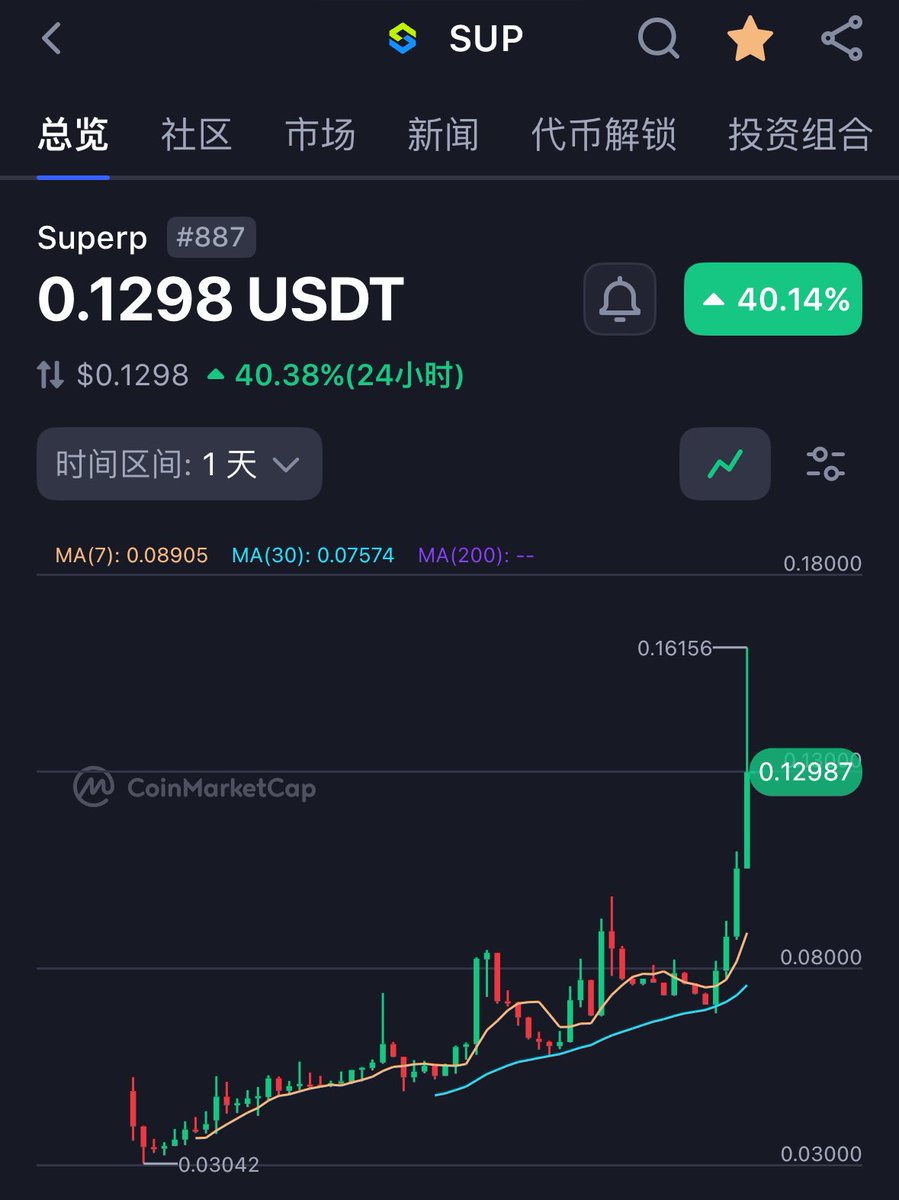Expand the 时间区间 1 天 dropdown
This screenshot has height=1200, width=899.
179,464
